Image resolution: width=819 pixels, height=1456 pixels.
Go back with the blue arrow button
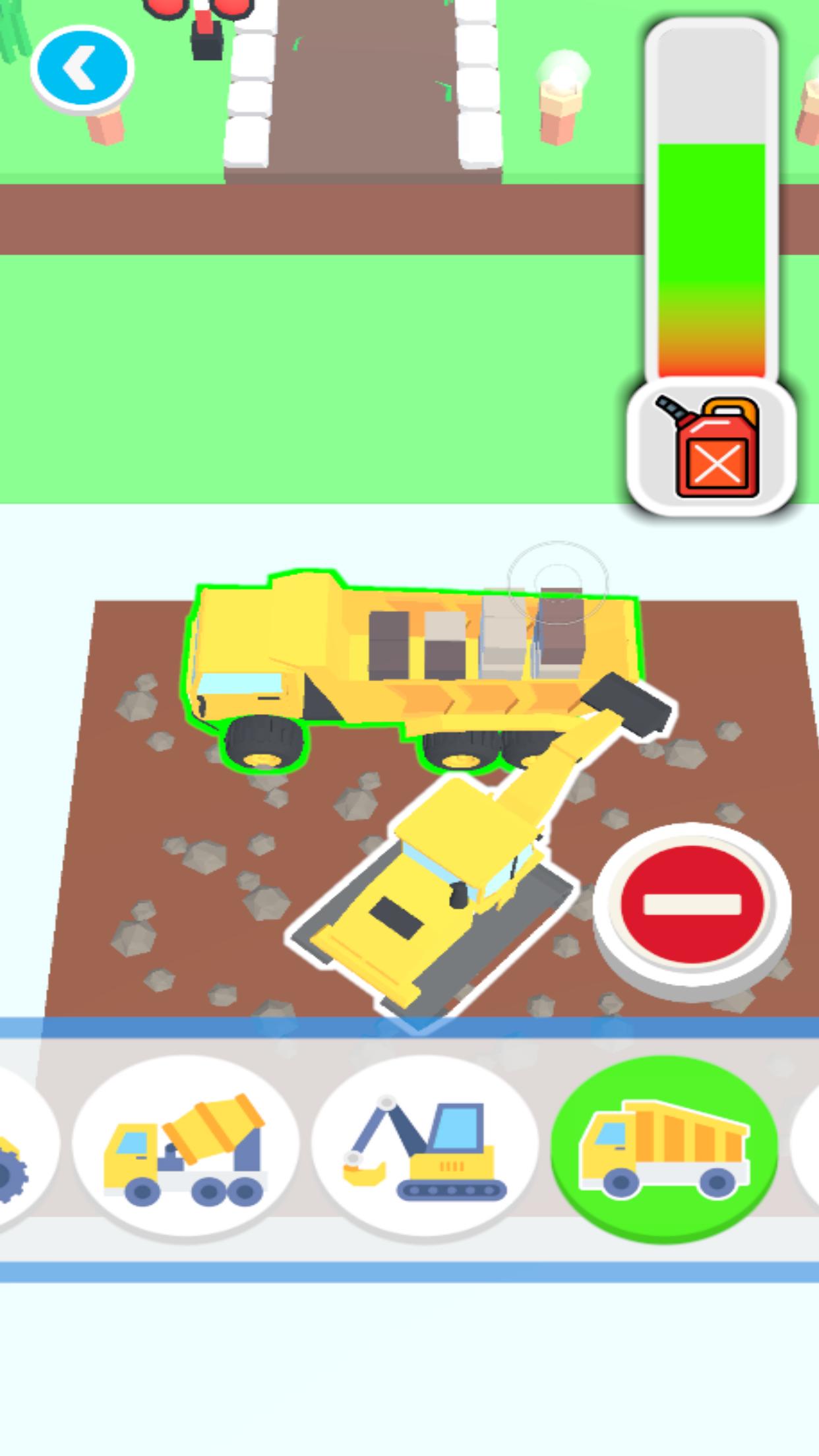(x=82, y=67)
